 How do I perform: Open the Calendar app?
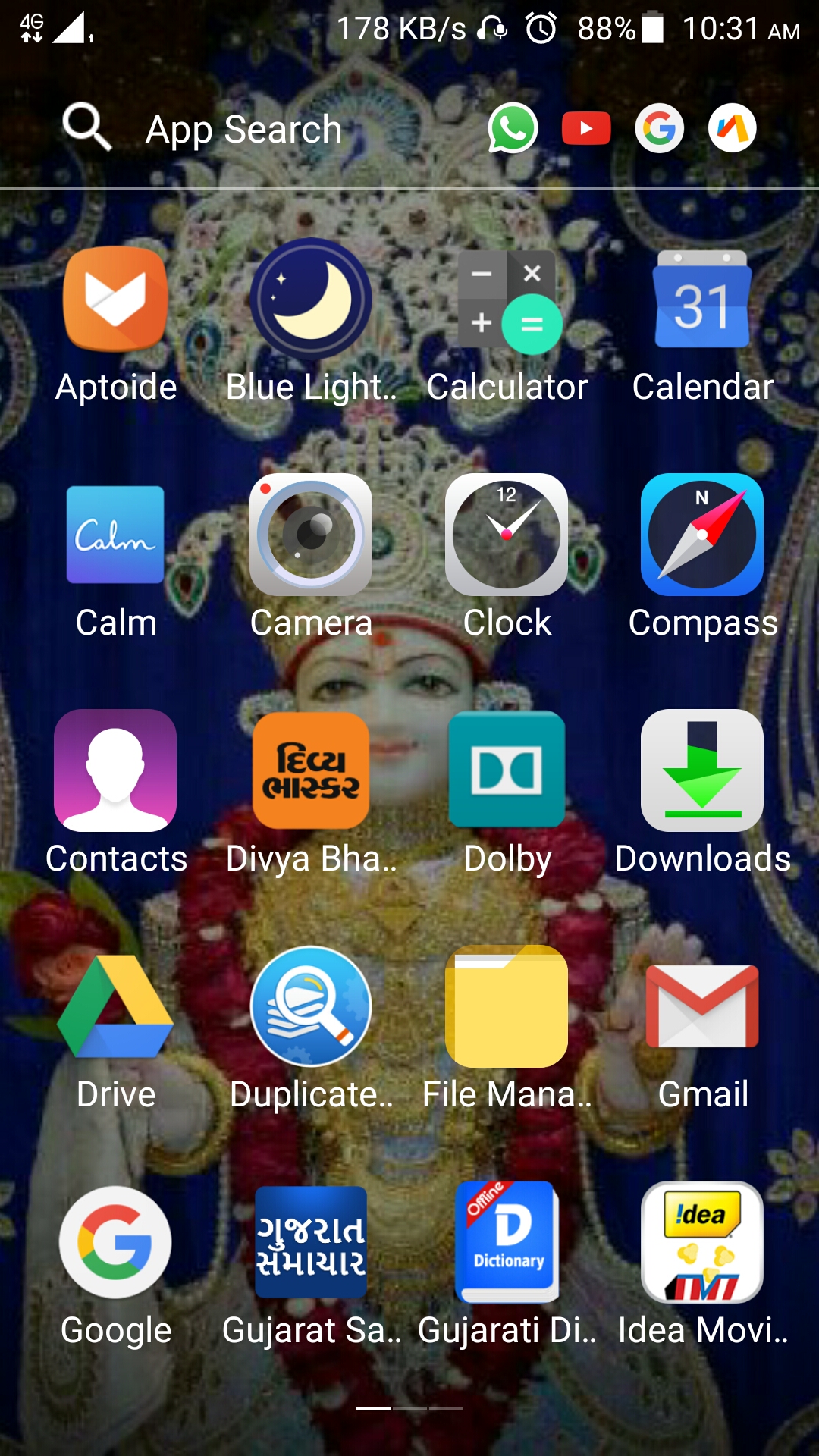tap(702, 300)
